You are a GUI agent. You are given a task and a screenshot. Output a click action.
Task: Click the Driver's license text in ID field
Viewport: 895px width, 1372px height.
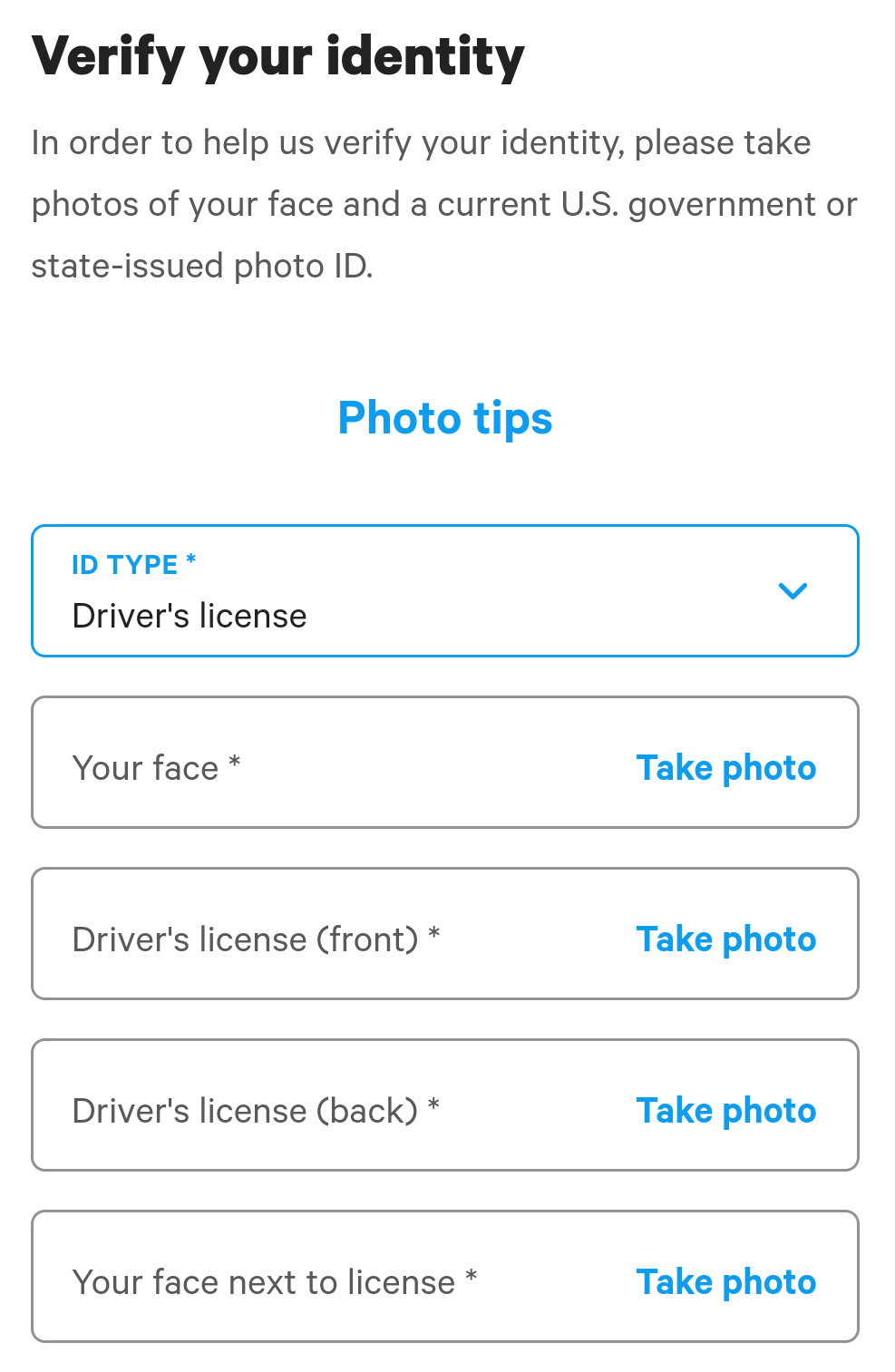click(189, 615)
